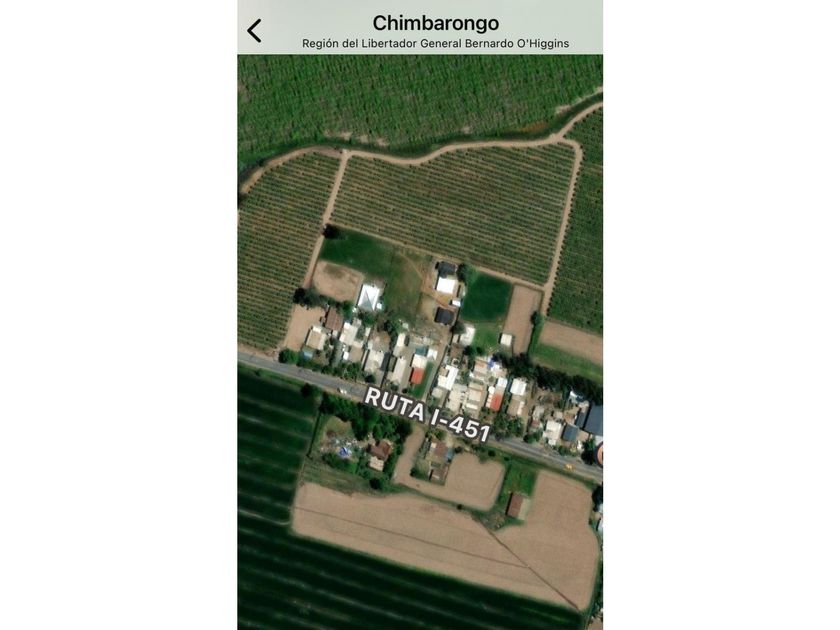Go back from the Chimbarongo map
The image size is (840, 630).
(x=254, y=31)
